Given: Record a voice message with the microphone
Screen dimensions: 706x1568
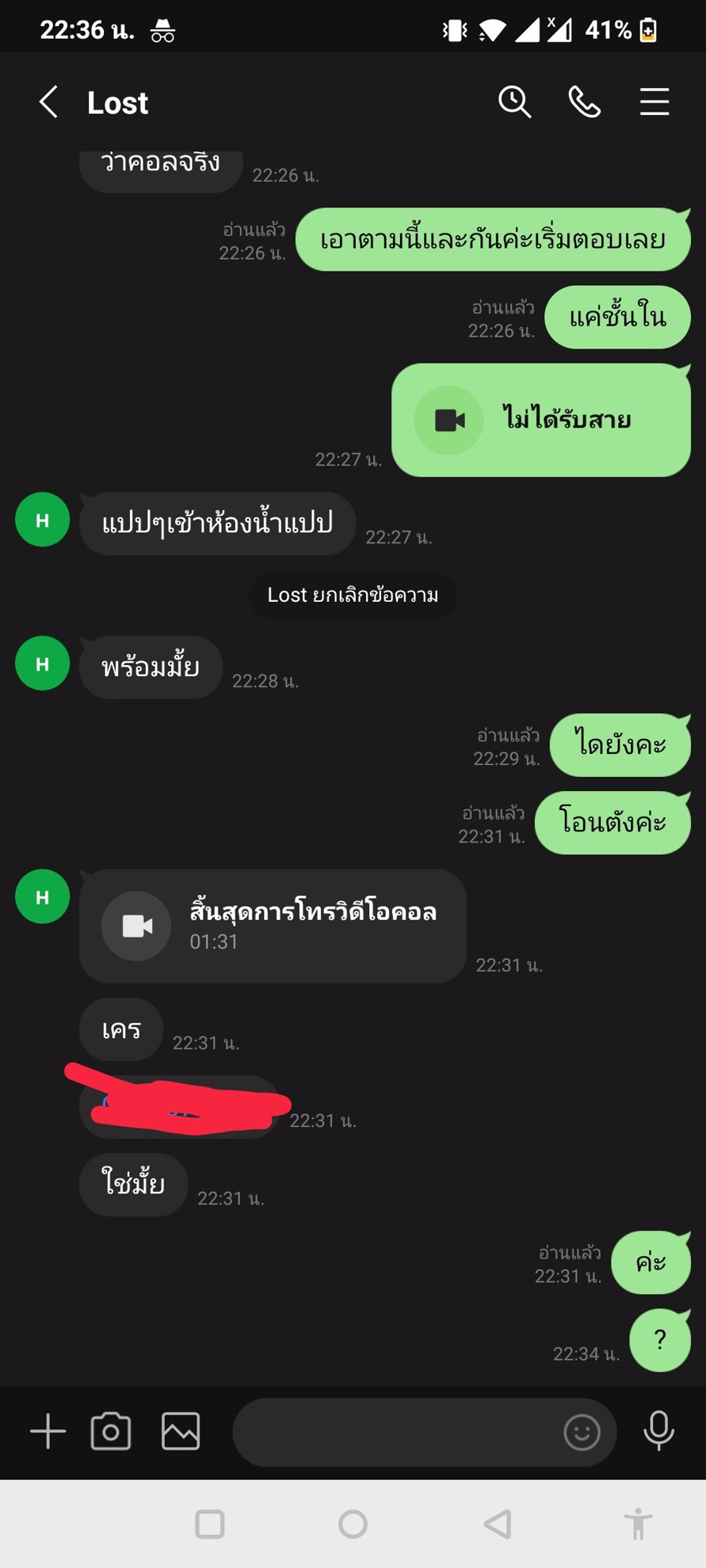Looking at the screenshot, I should pos(658,1432).
